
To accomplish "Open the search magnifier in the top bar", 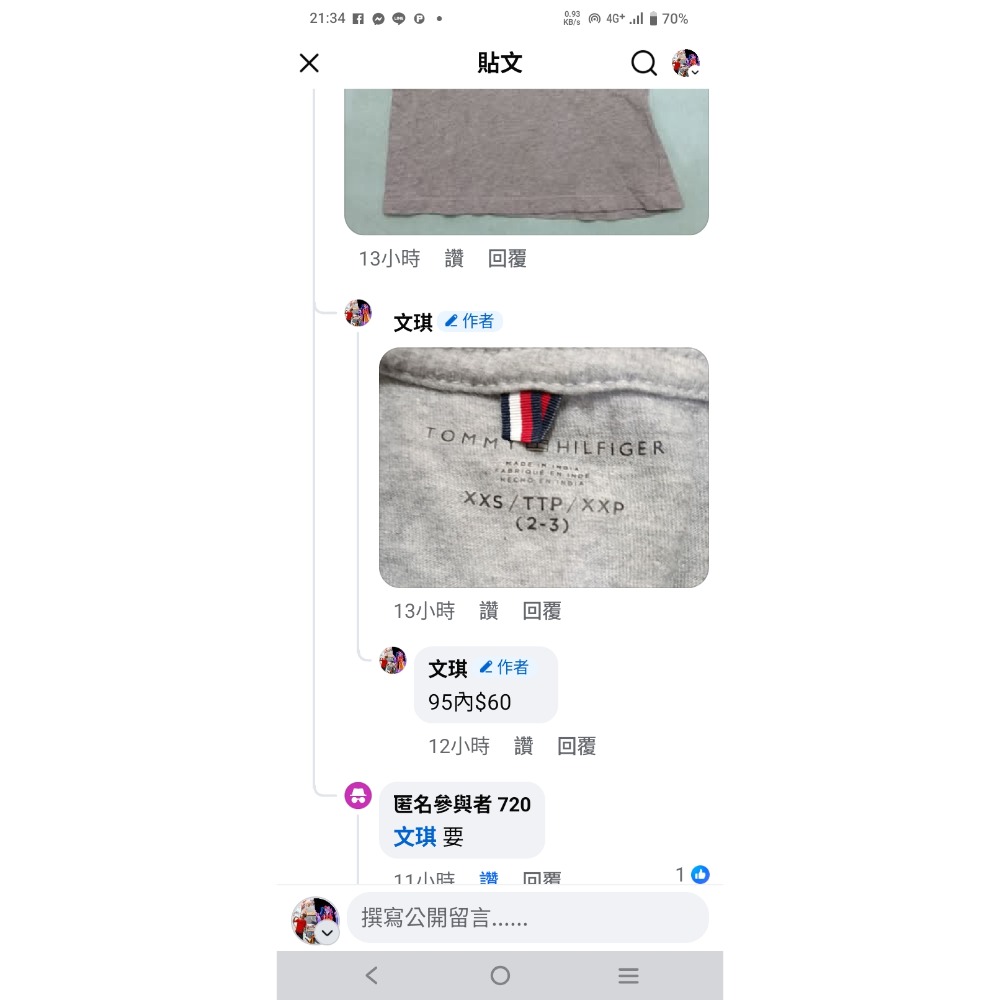I will pyautogui.click(x=644, y=63).
